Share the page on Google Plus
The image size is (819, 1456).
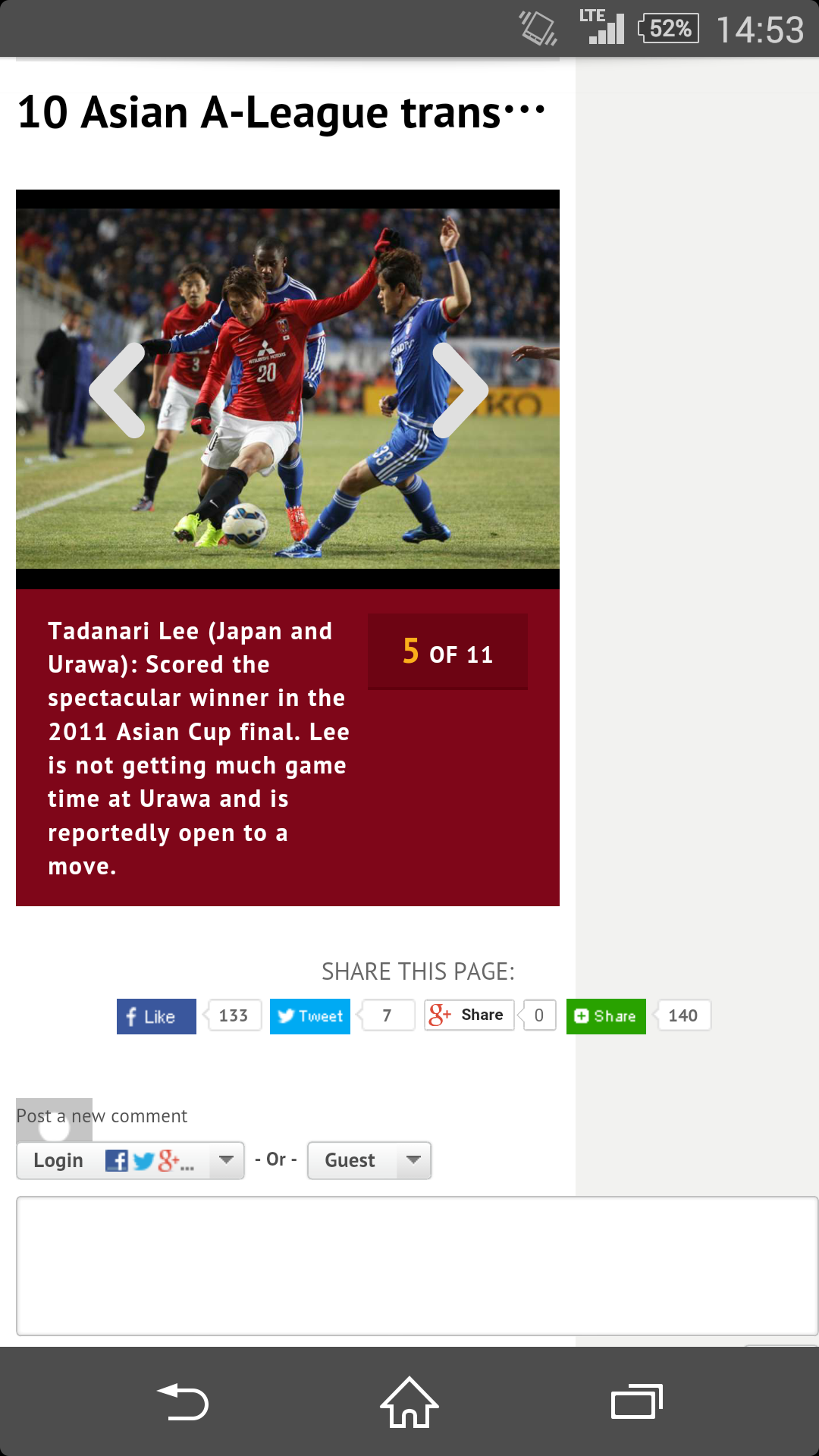(469, 1015)
